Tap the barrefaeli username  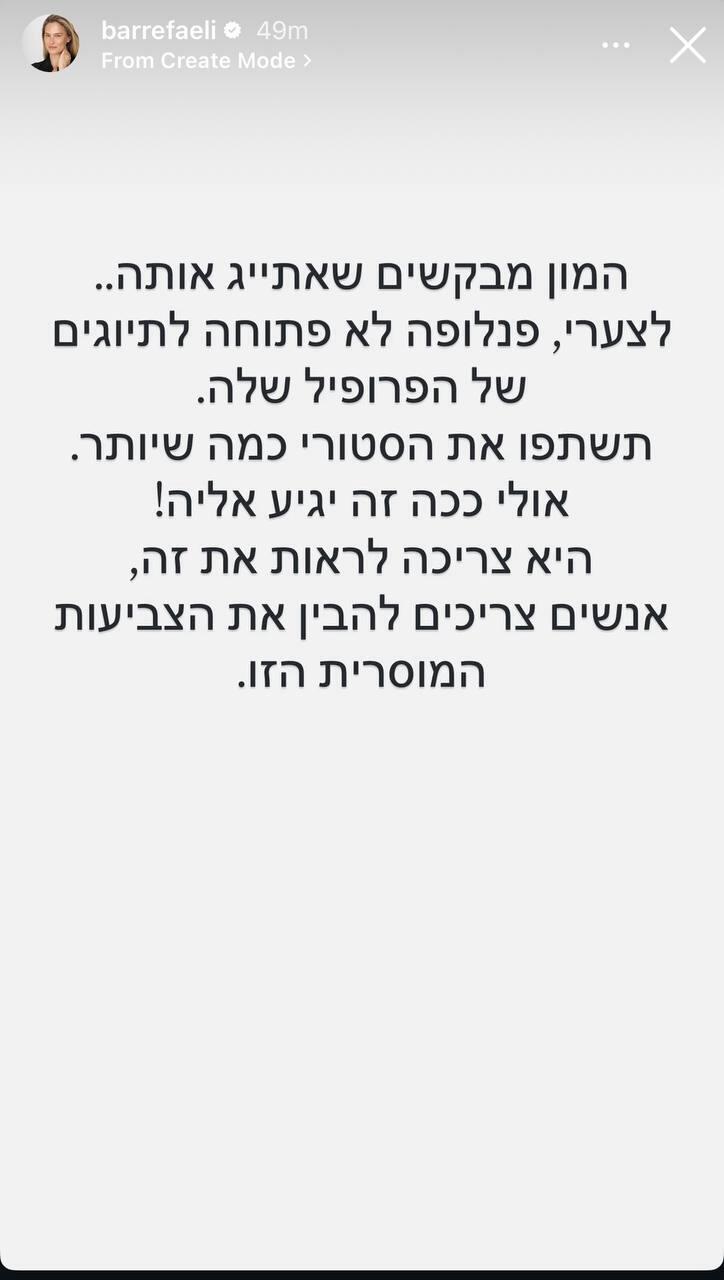(158, 30)
